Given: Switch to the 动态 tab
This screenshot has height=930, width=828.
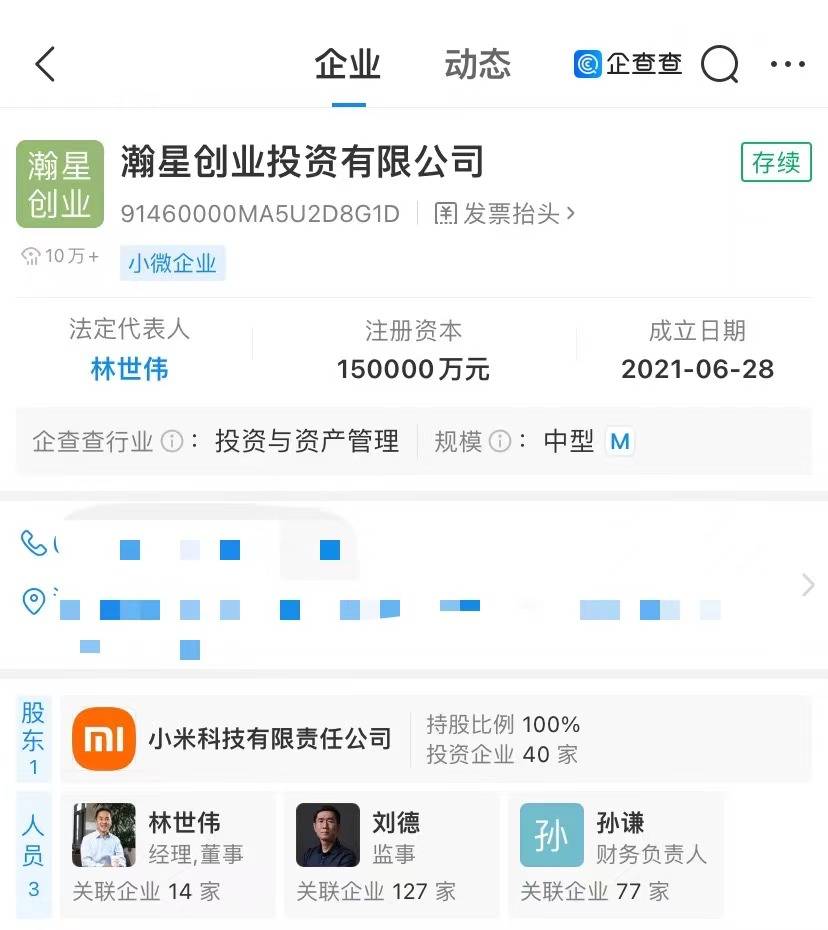Looking at the screenshot, I should 477,65.
